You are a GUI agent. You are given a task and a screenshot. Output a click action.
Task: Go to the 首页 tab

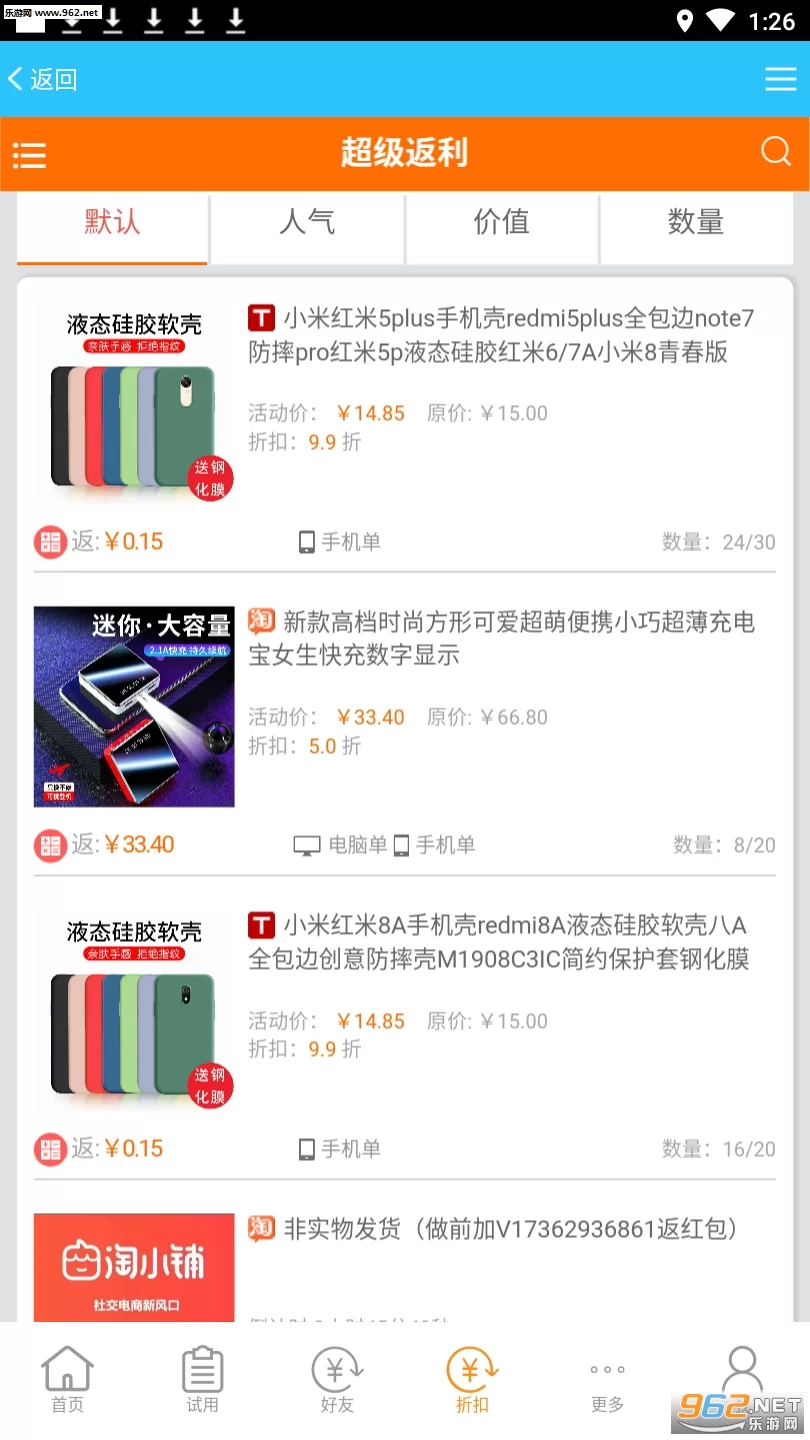coord(67,1380)
